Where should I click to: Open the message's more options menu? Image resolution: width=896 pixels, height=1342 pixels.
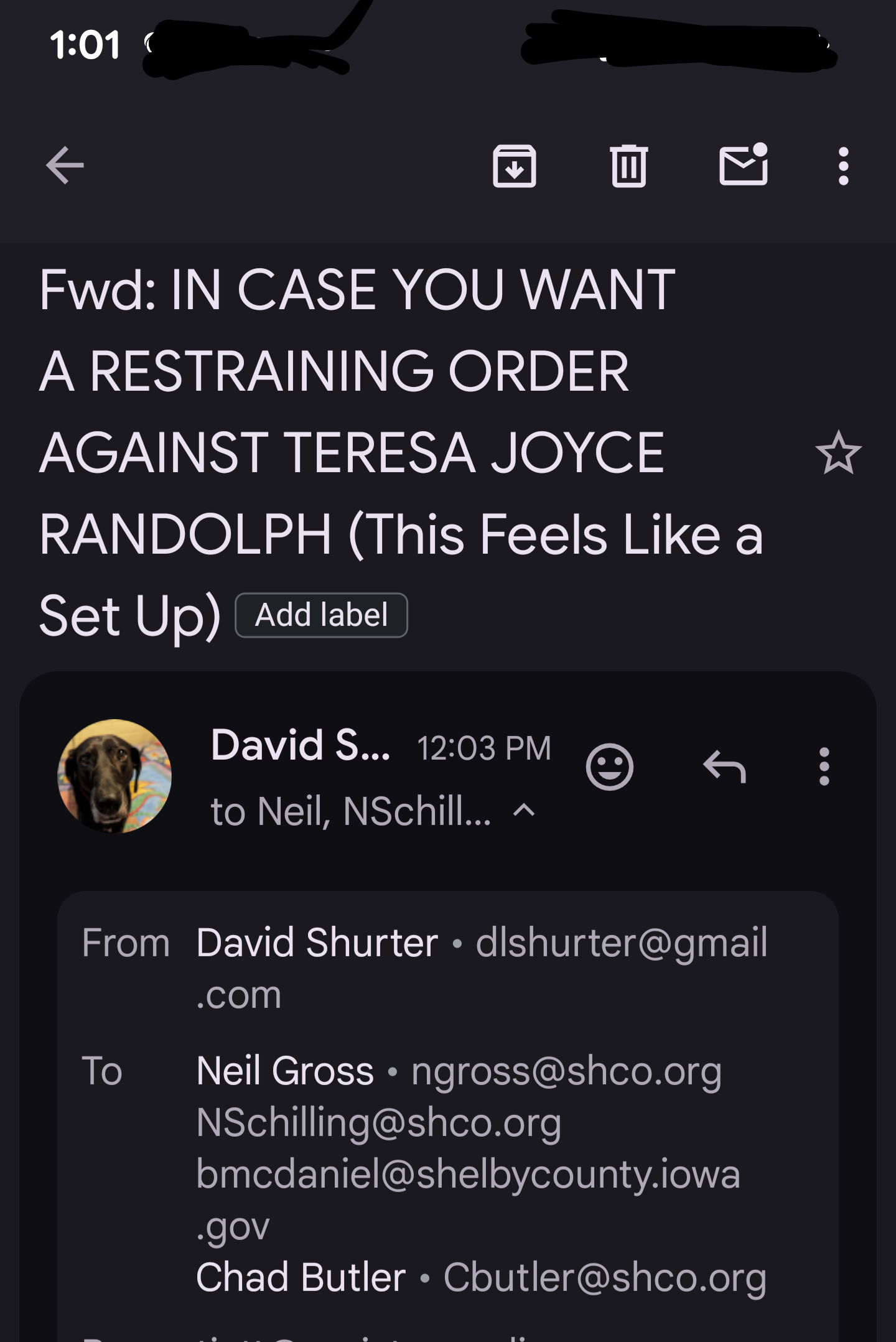(x=824, y=767)
